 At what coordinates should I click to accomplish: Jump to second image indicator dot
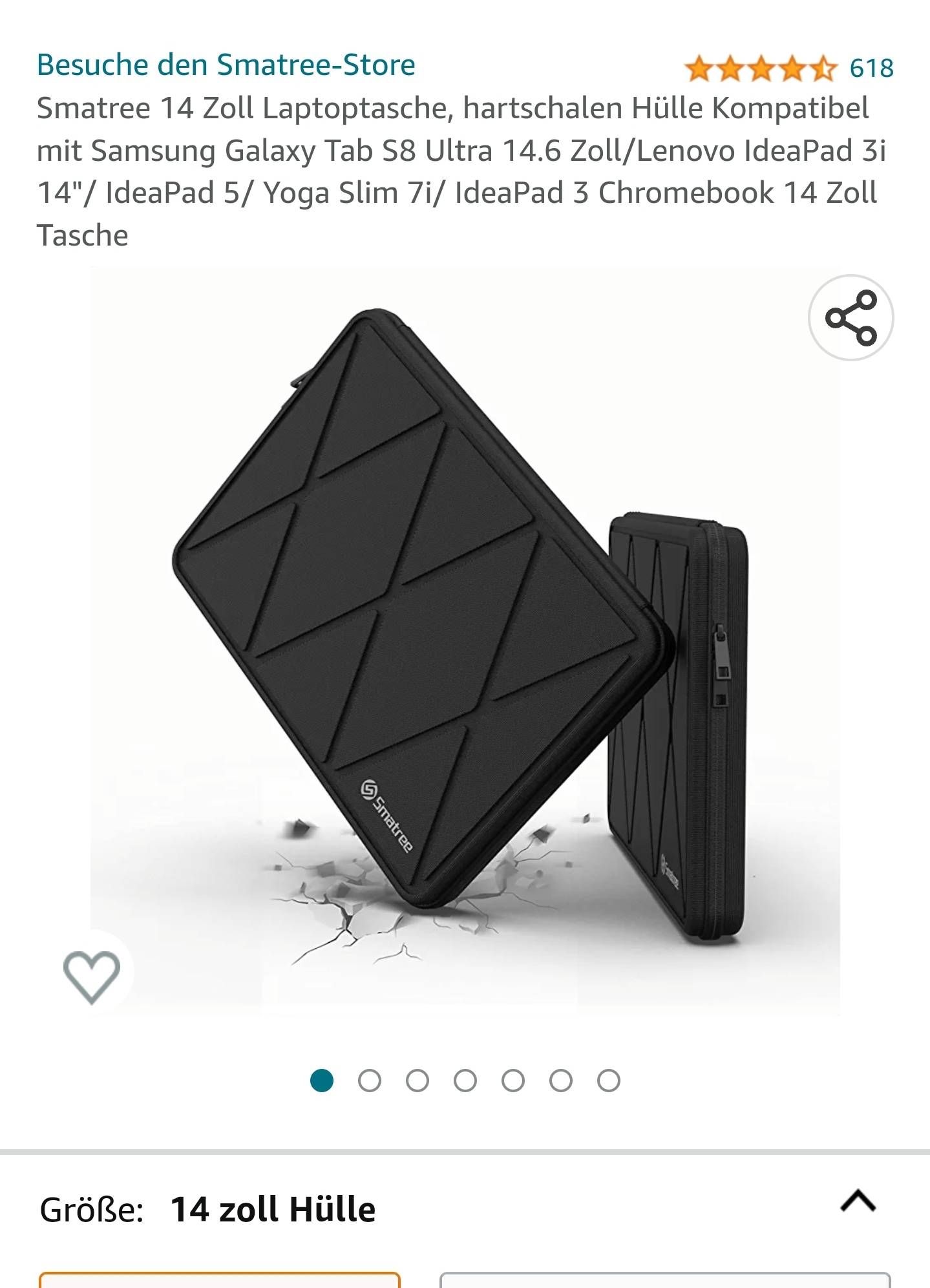[x=370, y=1081]
